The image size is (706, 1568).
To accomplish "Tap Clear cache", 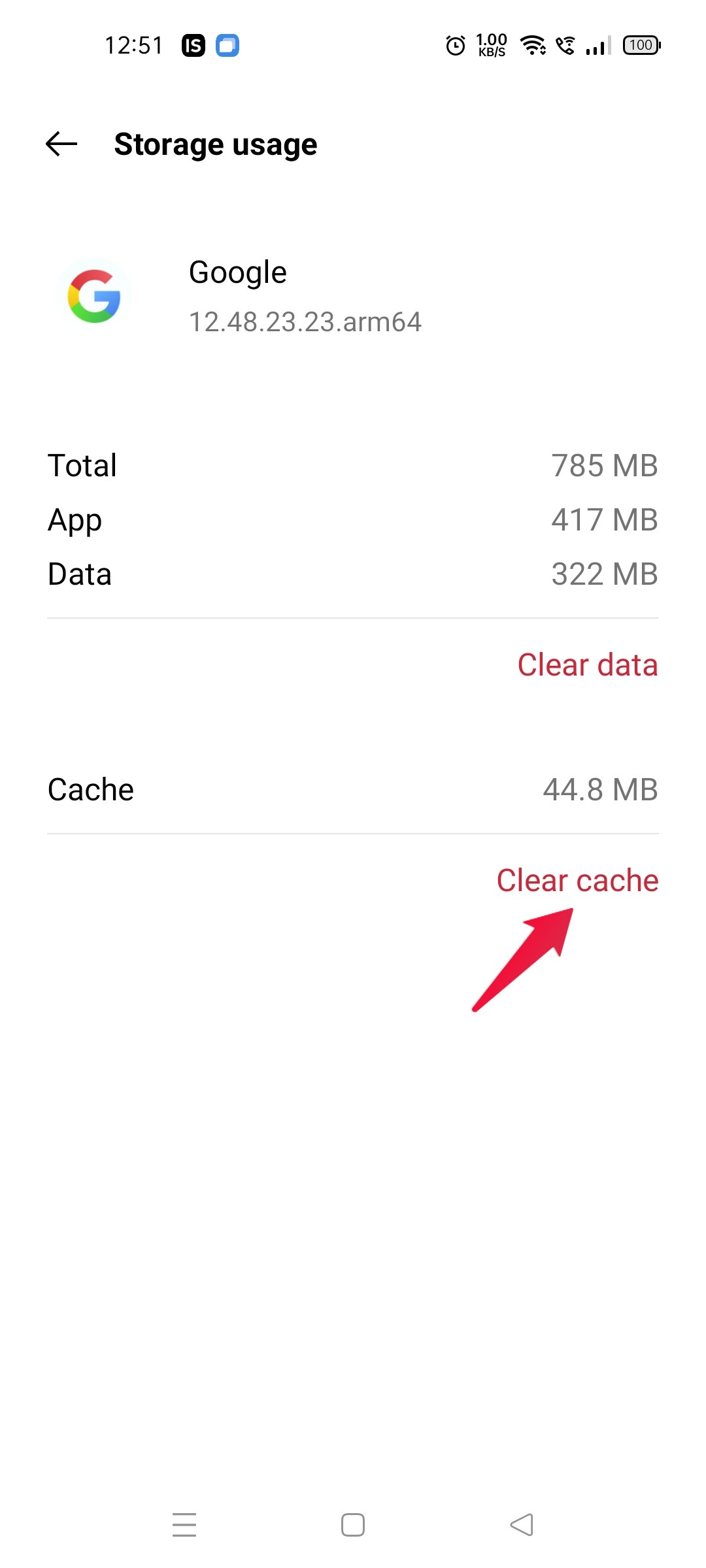I will pyautogui.click(x=578, y=881).
